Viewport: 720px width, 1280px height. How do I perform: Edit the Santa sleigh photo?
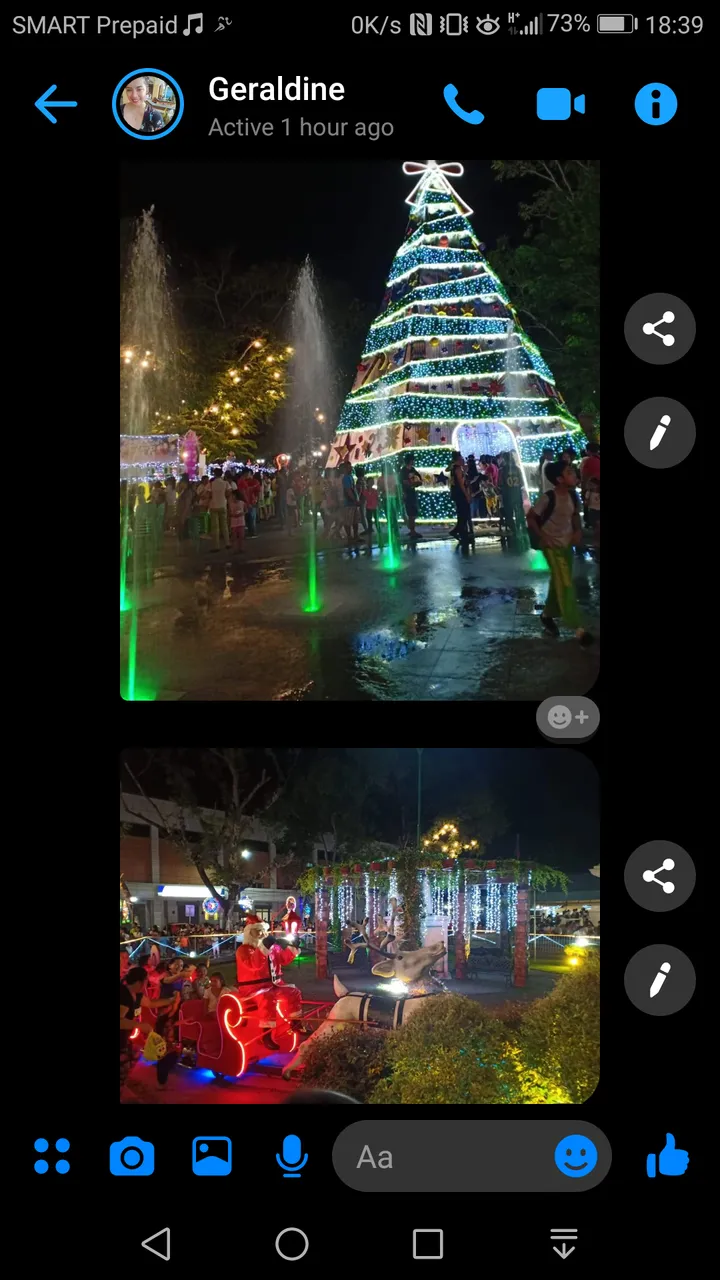coord(659,981)
